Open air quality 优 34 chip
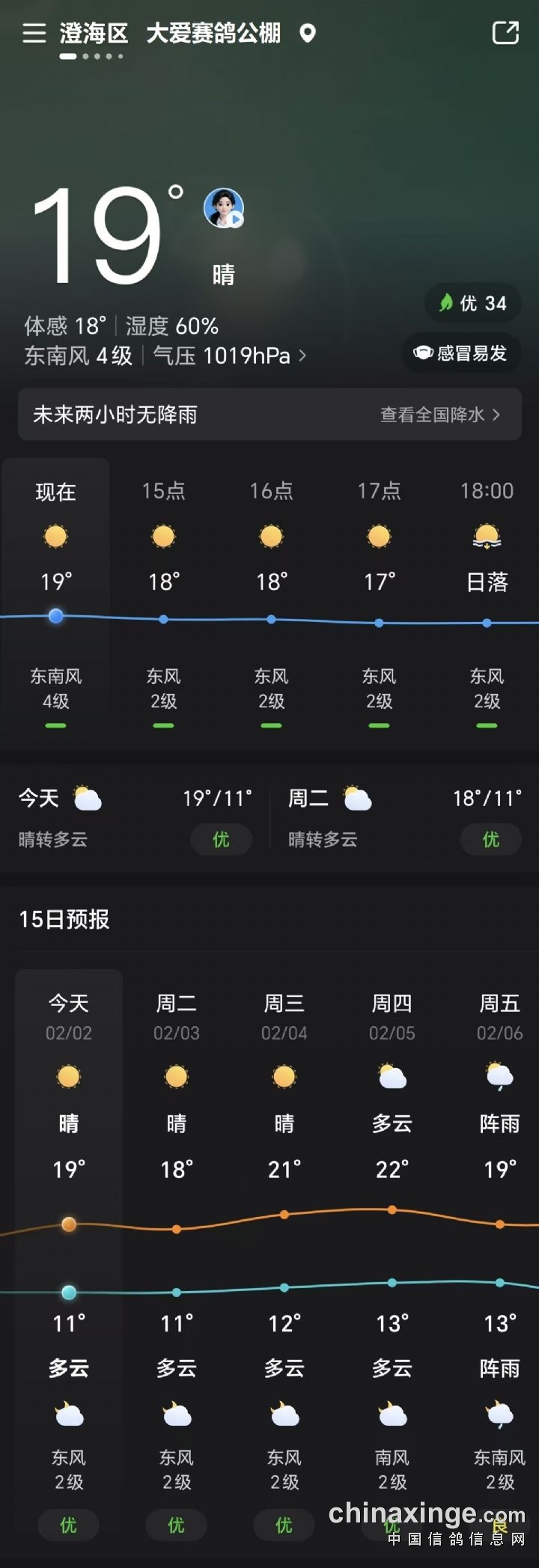This screenshot has width=539, height=1568. [x=473, y=303]
